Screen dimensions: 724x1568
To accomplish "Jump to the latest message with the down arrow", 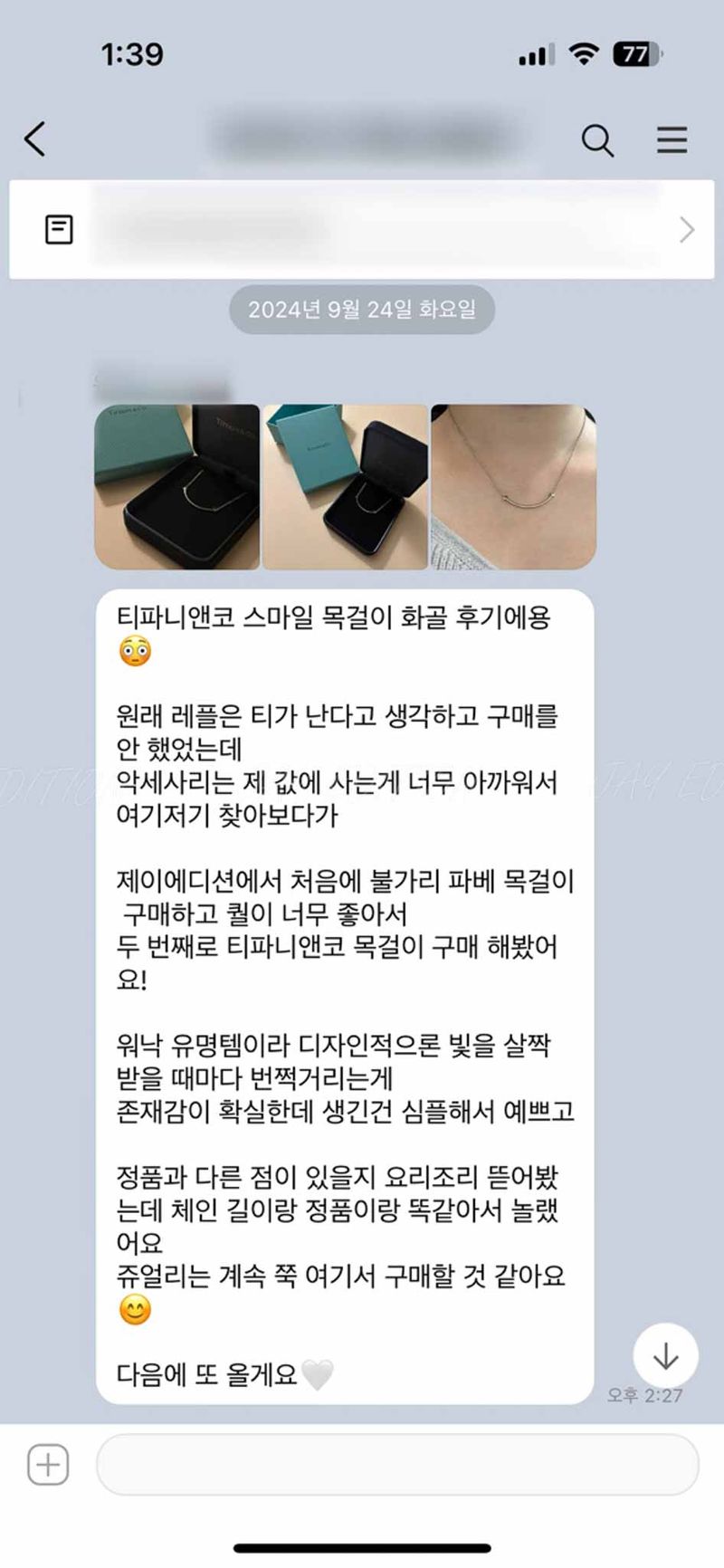I will pyautogui.click(x=666, y=1355).
